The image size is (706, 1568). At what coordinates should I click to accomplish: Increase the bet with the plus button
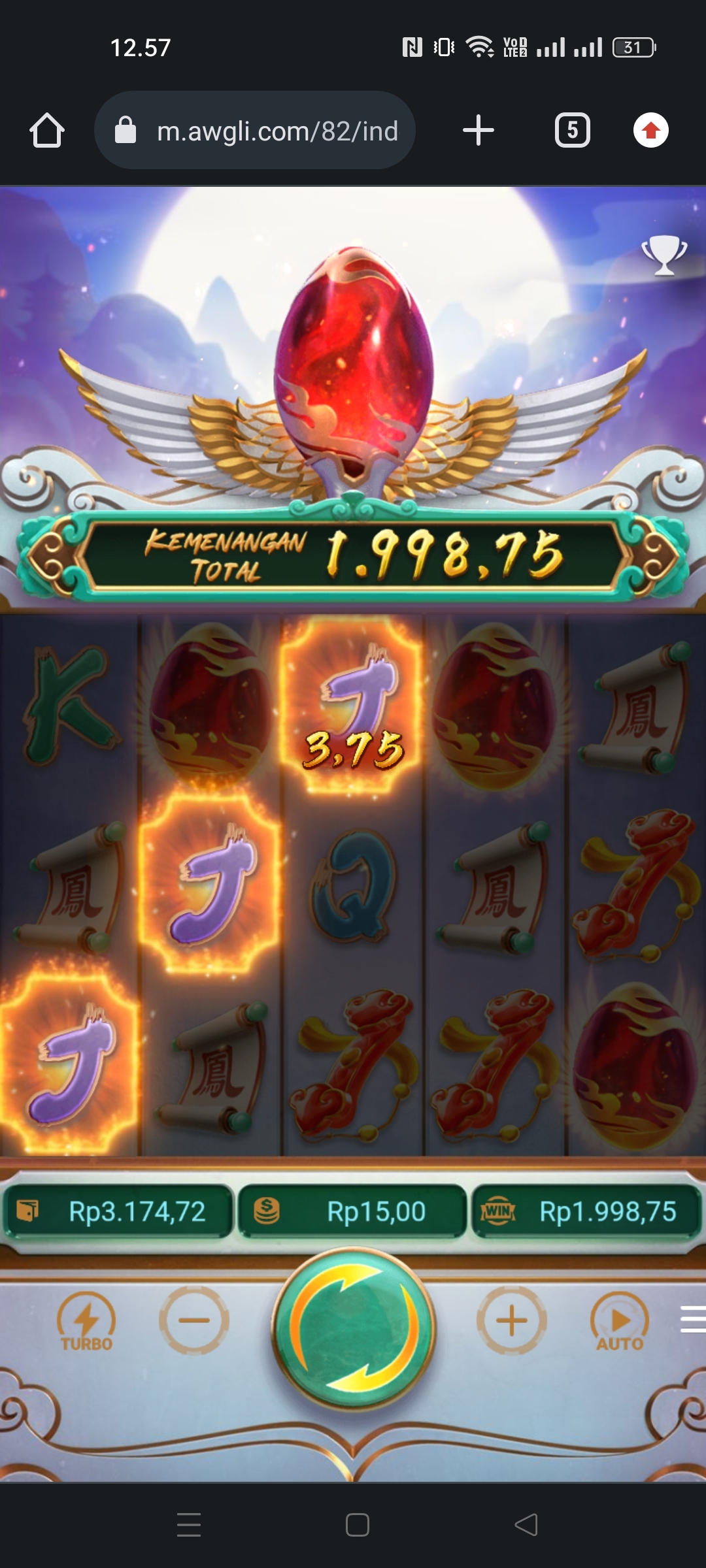pyautogui.click(x=511, y=1320)
